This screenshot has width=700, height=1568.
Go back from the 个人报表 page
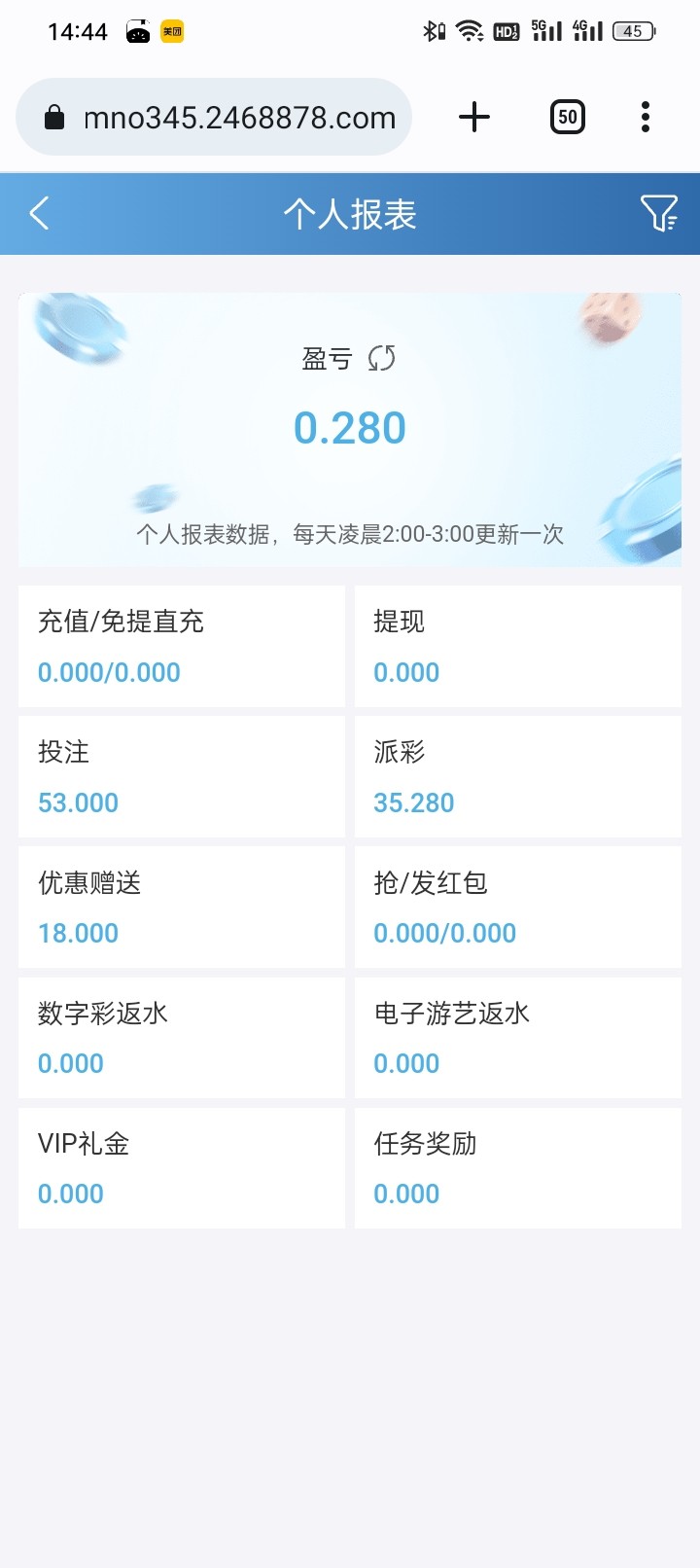pos(39,213)
